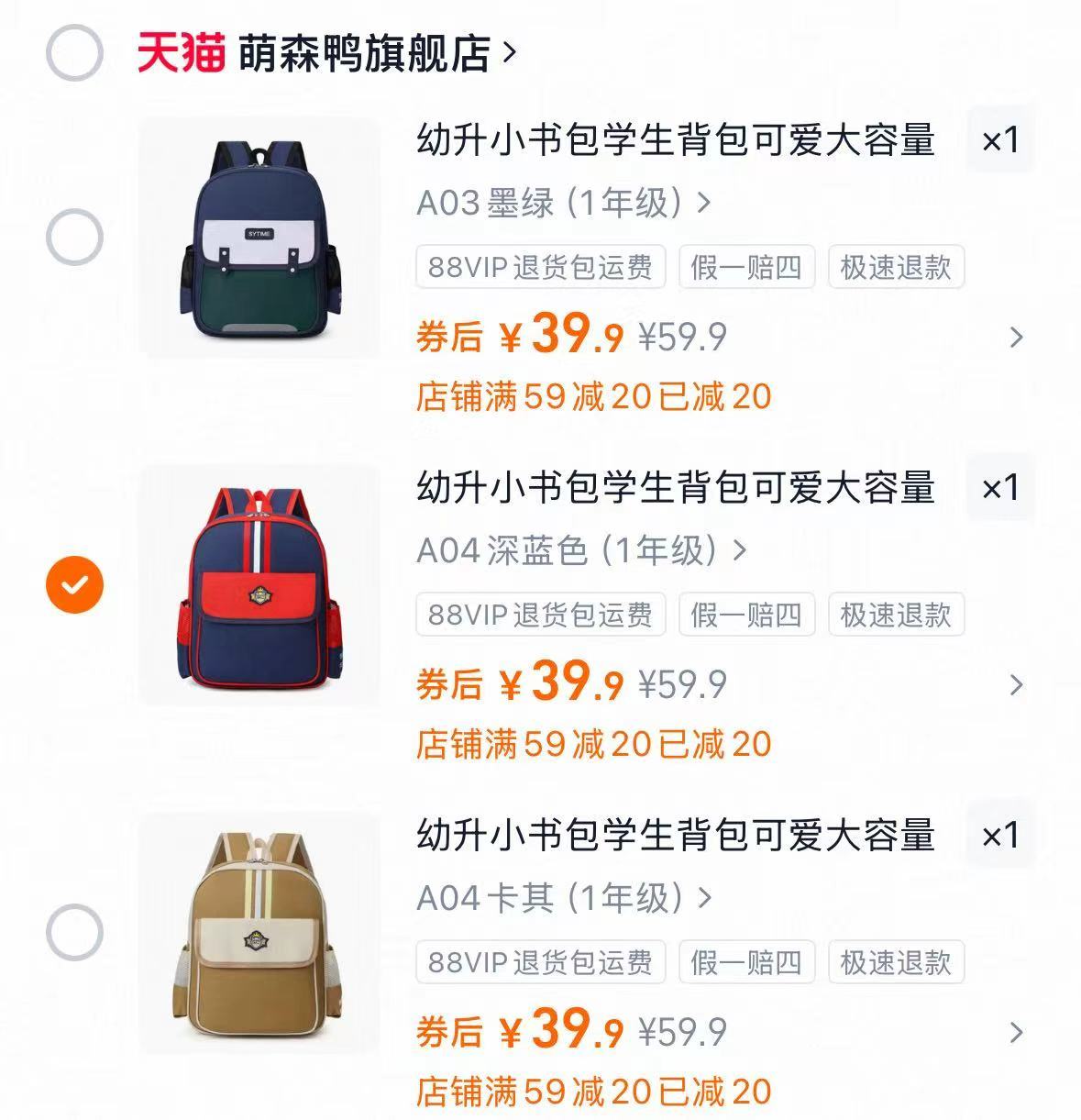
Task: Click the 极速退款 badge on second product
Action: (894, 616)
